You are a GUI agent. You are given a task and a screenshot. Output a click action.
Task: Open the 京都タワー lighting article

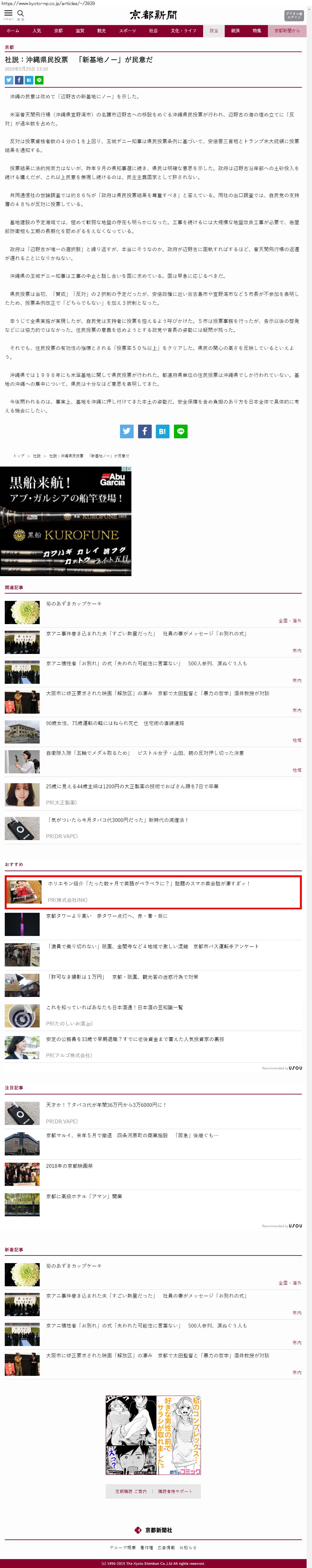[106, 916]
